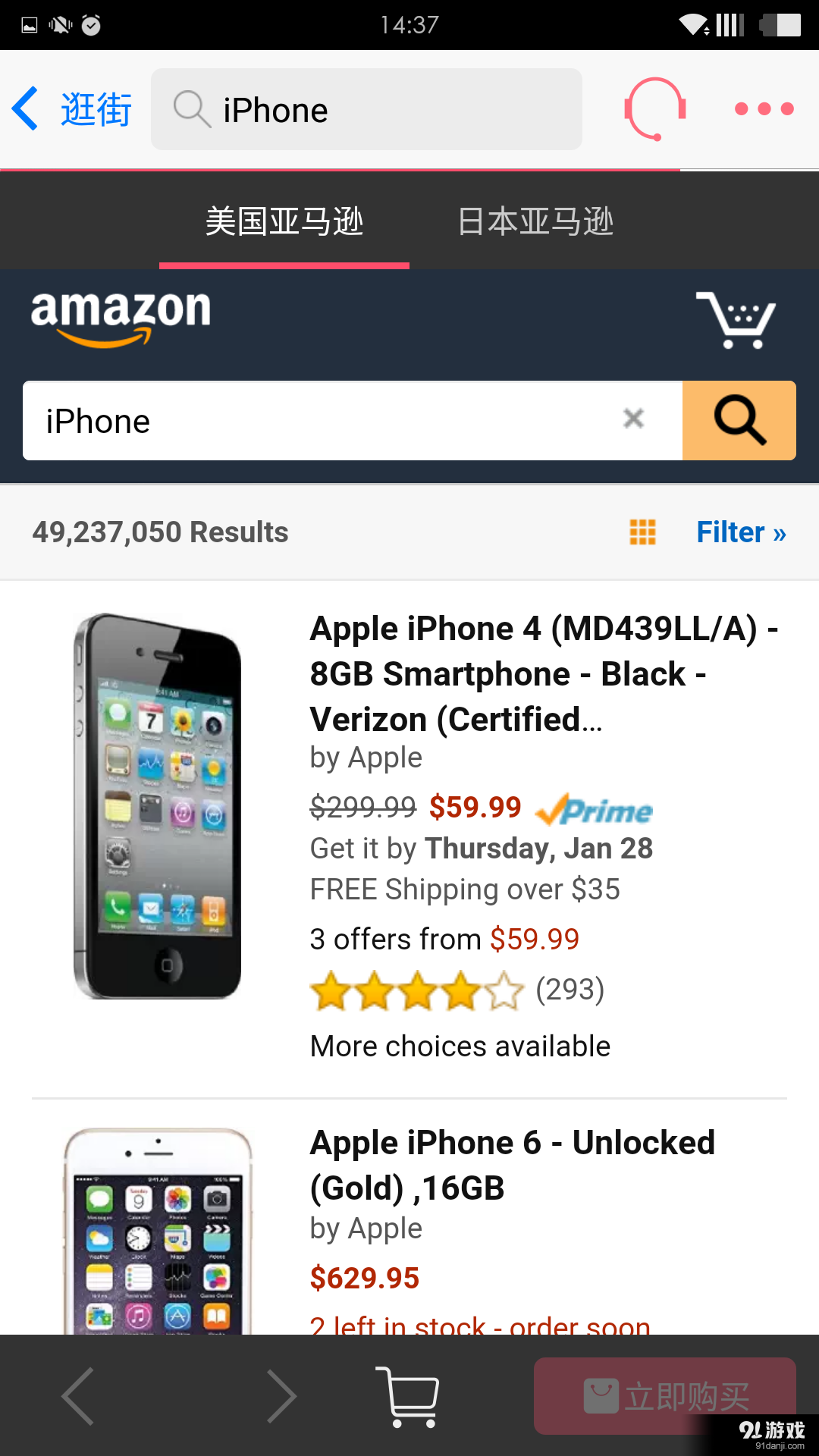Focus the Amazon search field
819x1456 pixels.
coord(318,421)
